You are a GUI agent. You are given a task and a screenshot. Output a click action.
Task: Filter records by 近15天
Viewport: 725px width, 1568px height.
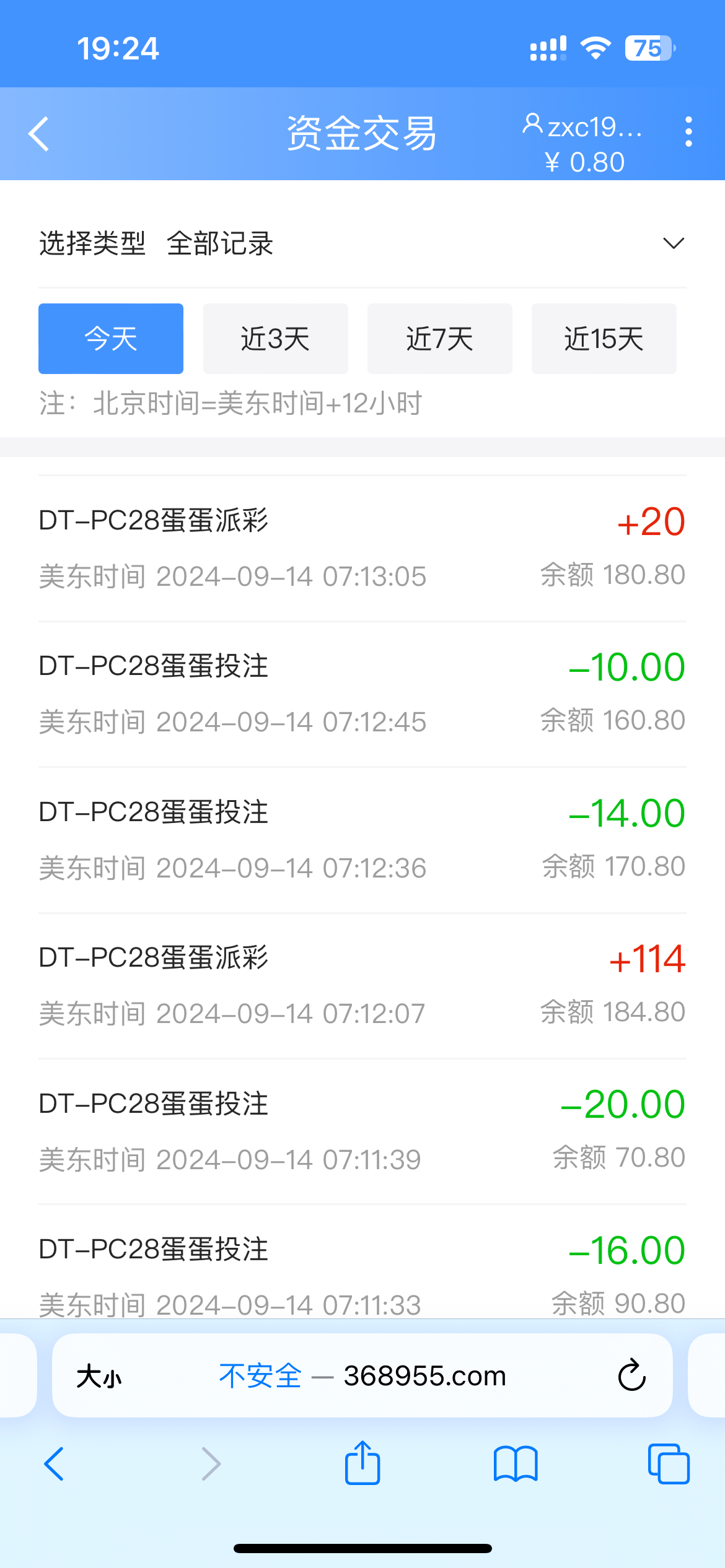604,339
